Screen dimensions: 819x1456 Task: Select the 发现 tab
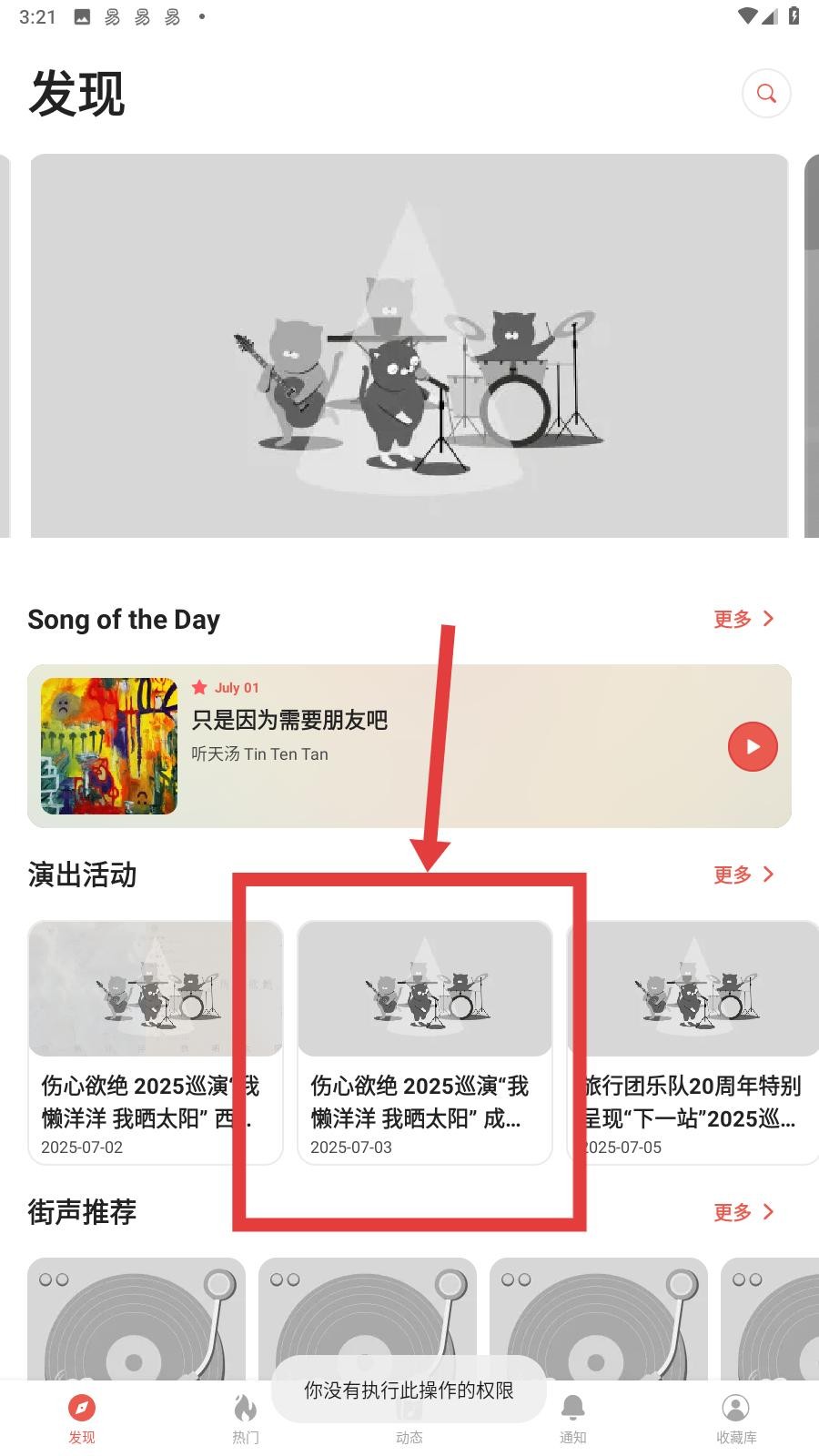click(82, 1418)
